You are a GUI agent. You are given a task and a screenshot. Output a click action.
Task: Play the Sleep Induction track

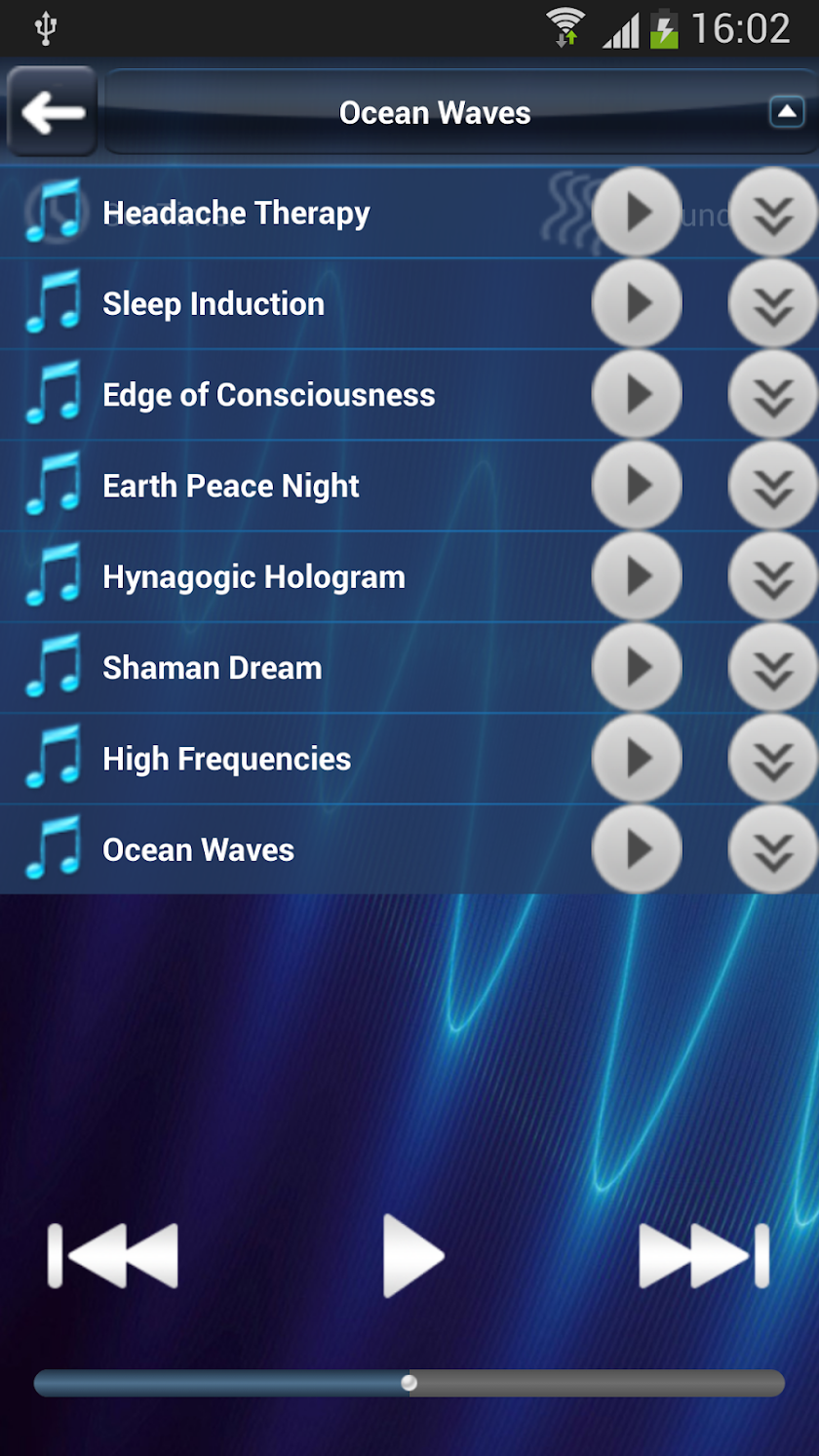pyautogui.click(x=637, y=303)
